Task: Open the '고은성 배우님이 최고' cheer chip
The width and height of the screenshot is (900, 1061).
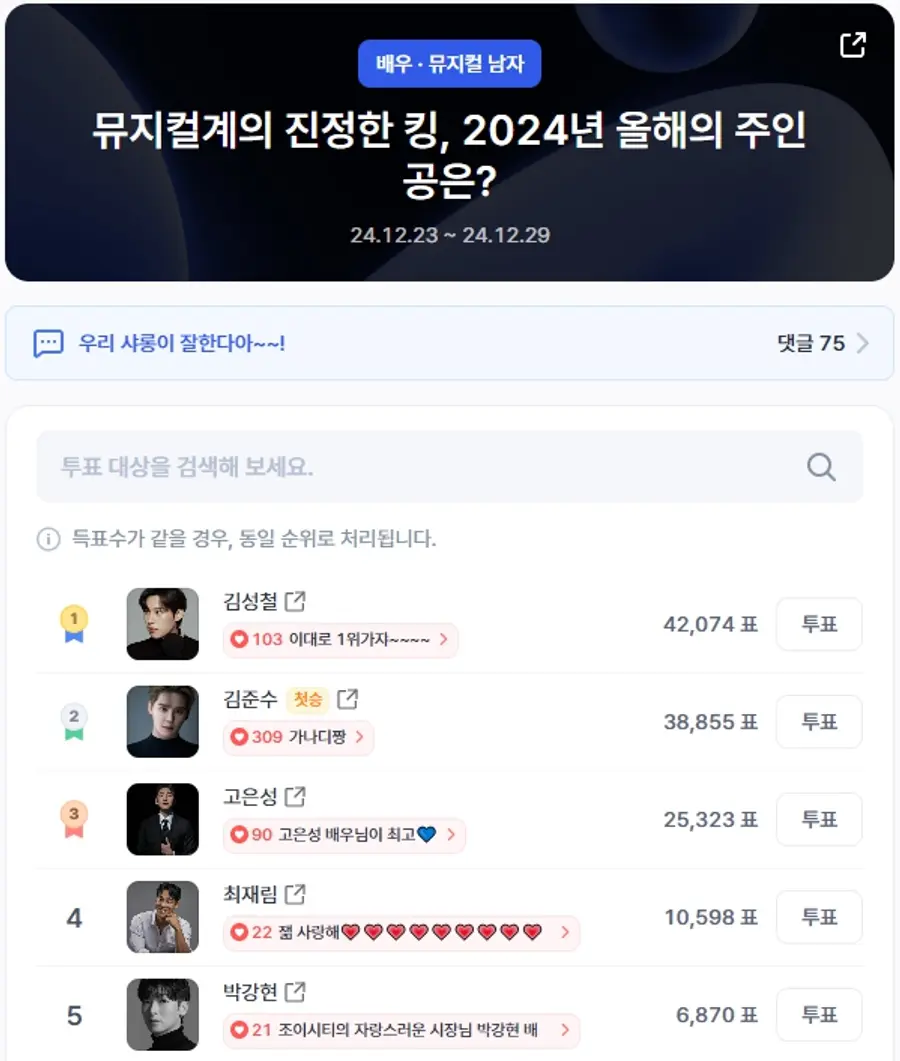Action: click(x=344, y=835)
